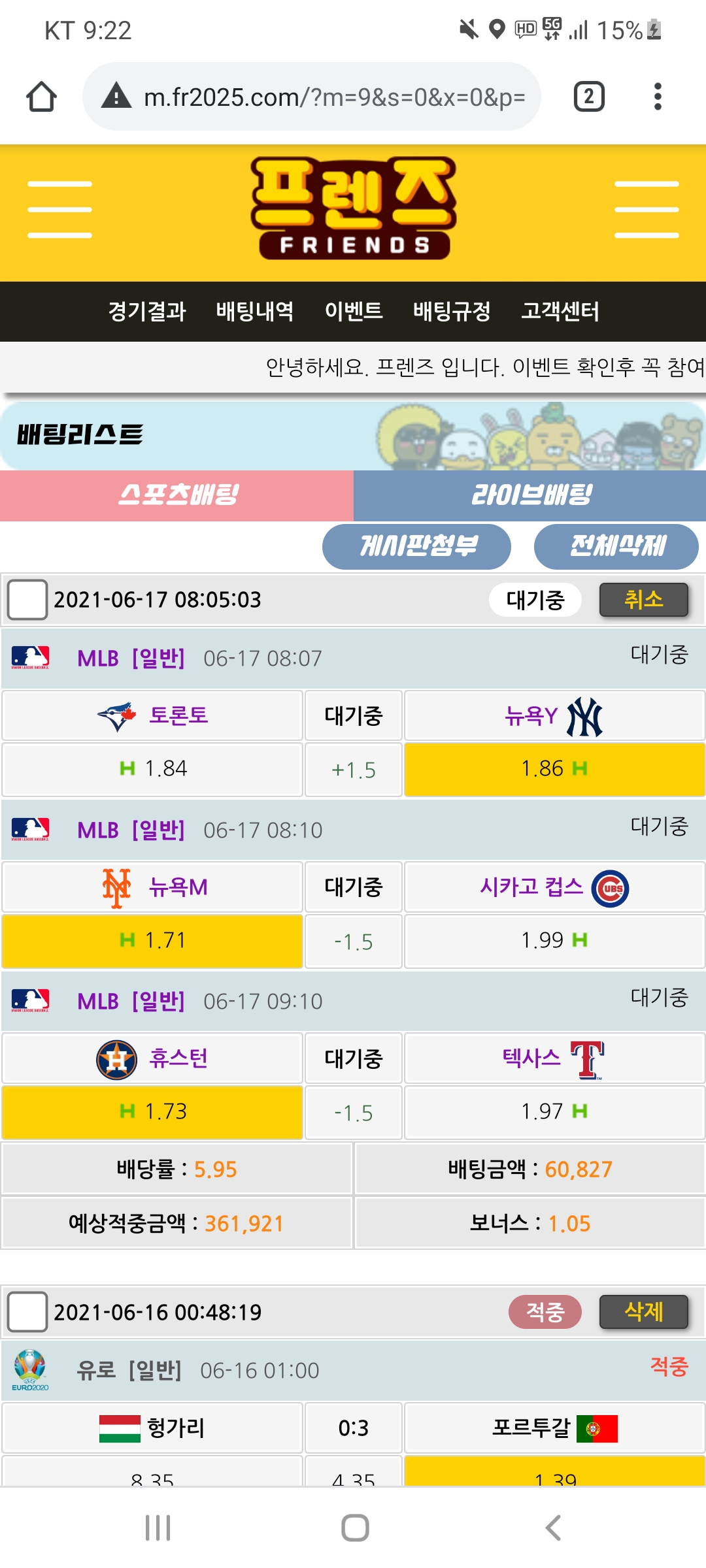Tap the 게시판첨부 button

(x=416, y=546)
